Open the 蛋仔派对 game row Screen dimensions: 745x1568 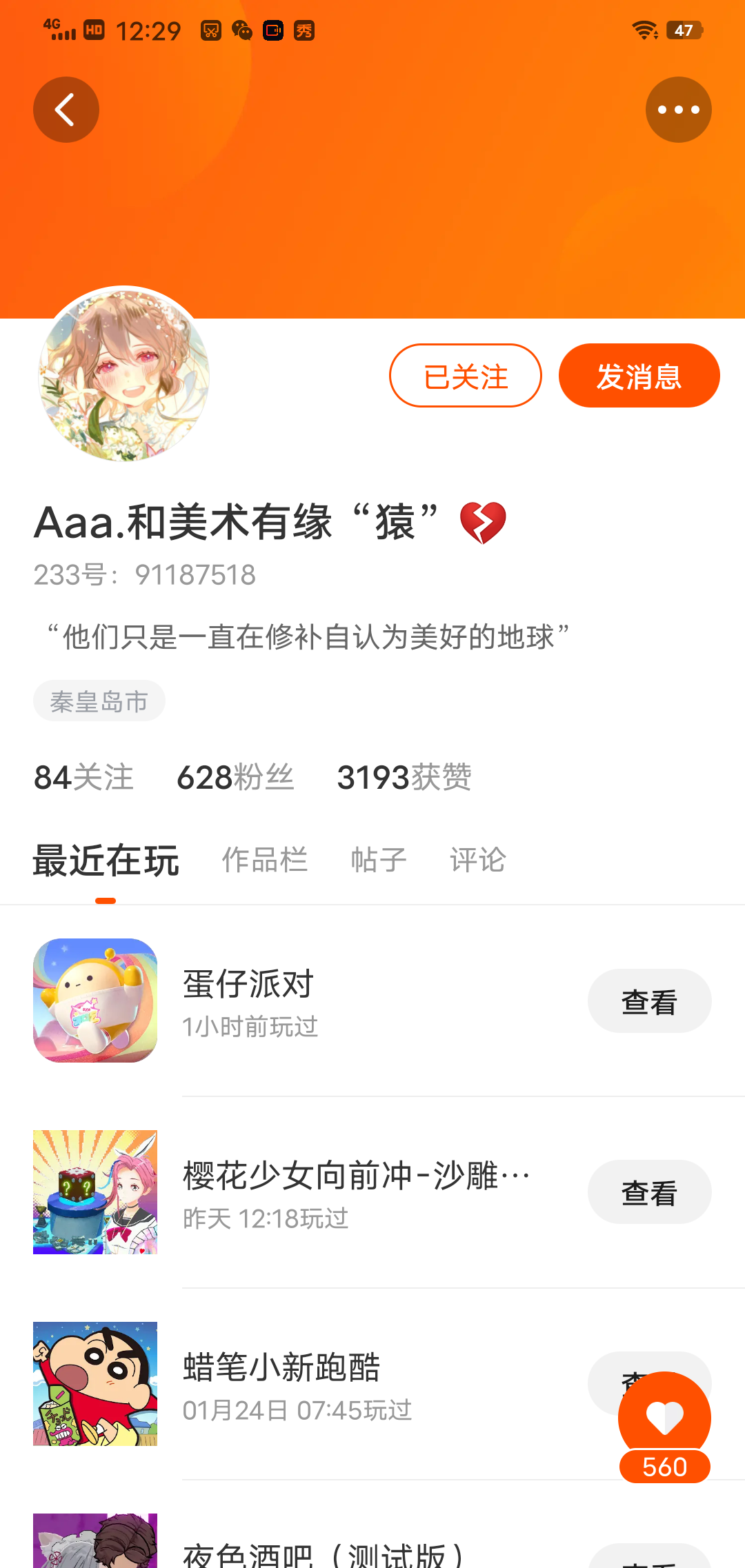point(372,1001)
